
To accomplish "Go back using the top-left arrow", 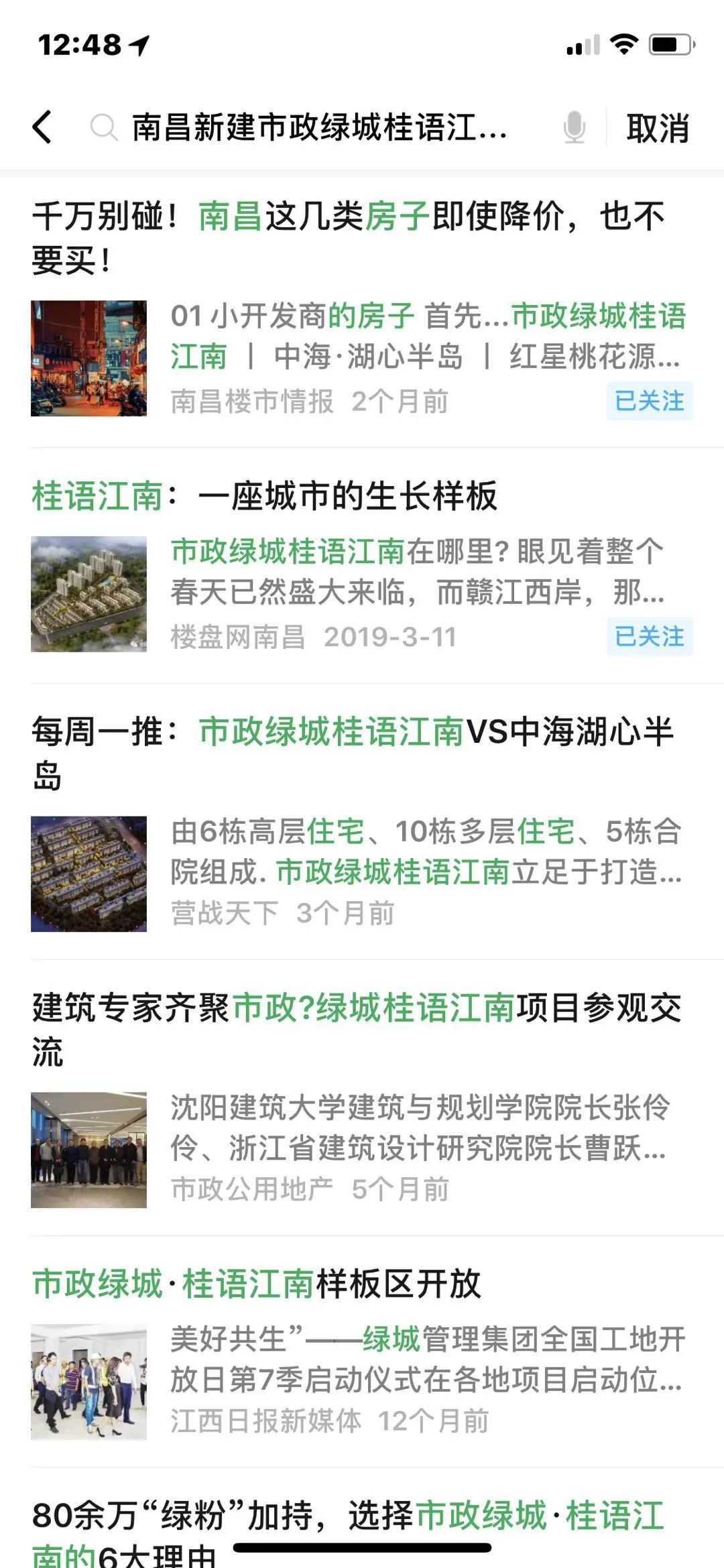I will pos(42,127).
